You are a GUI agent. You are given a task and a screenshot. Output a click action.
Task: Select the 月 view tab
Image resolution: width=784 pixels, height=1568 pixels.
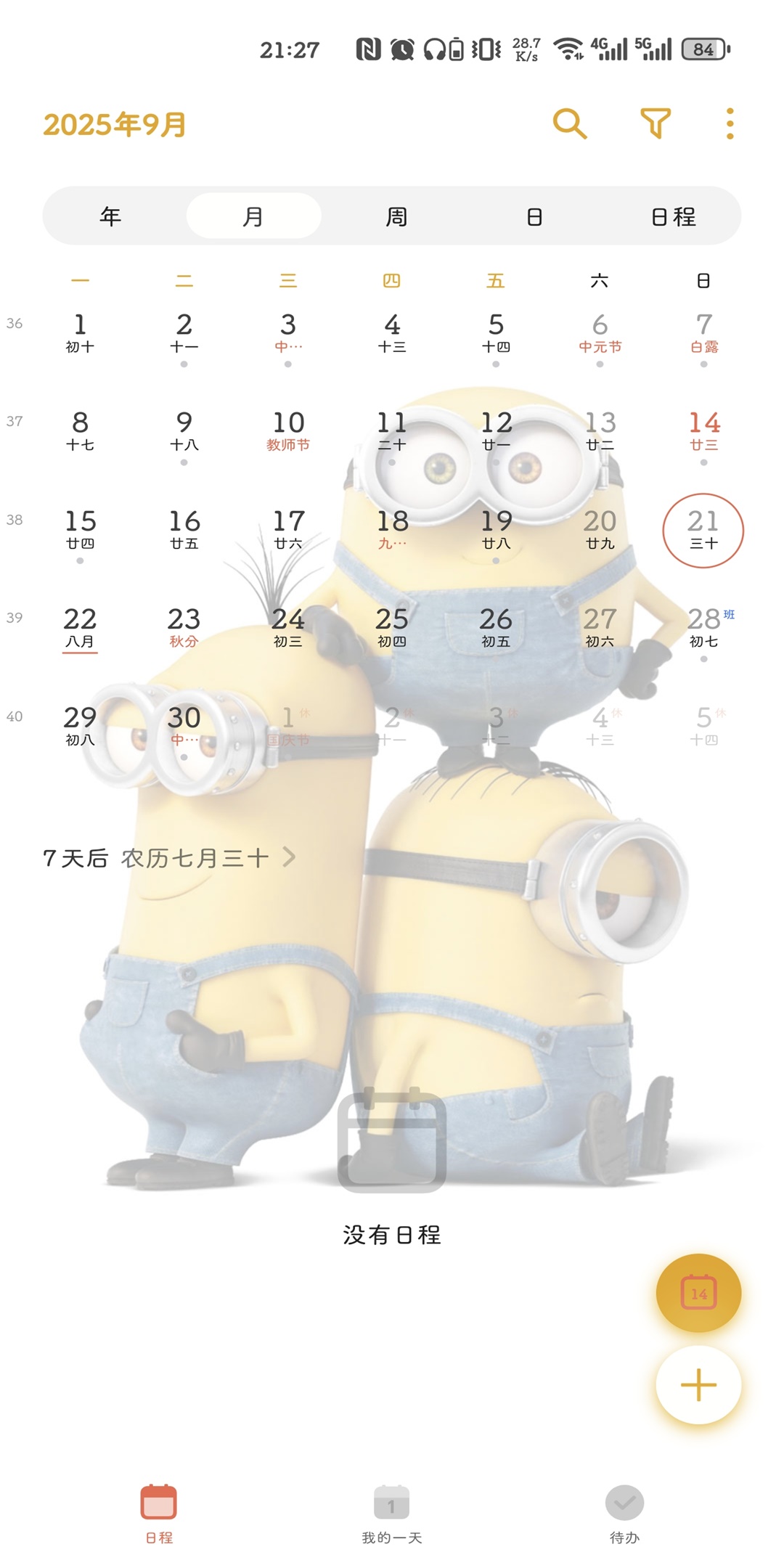coord(253,216)
